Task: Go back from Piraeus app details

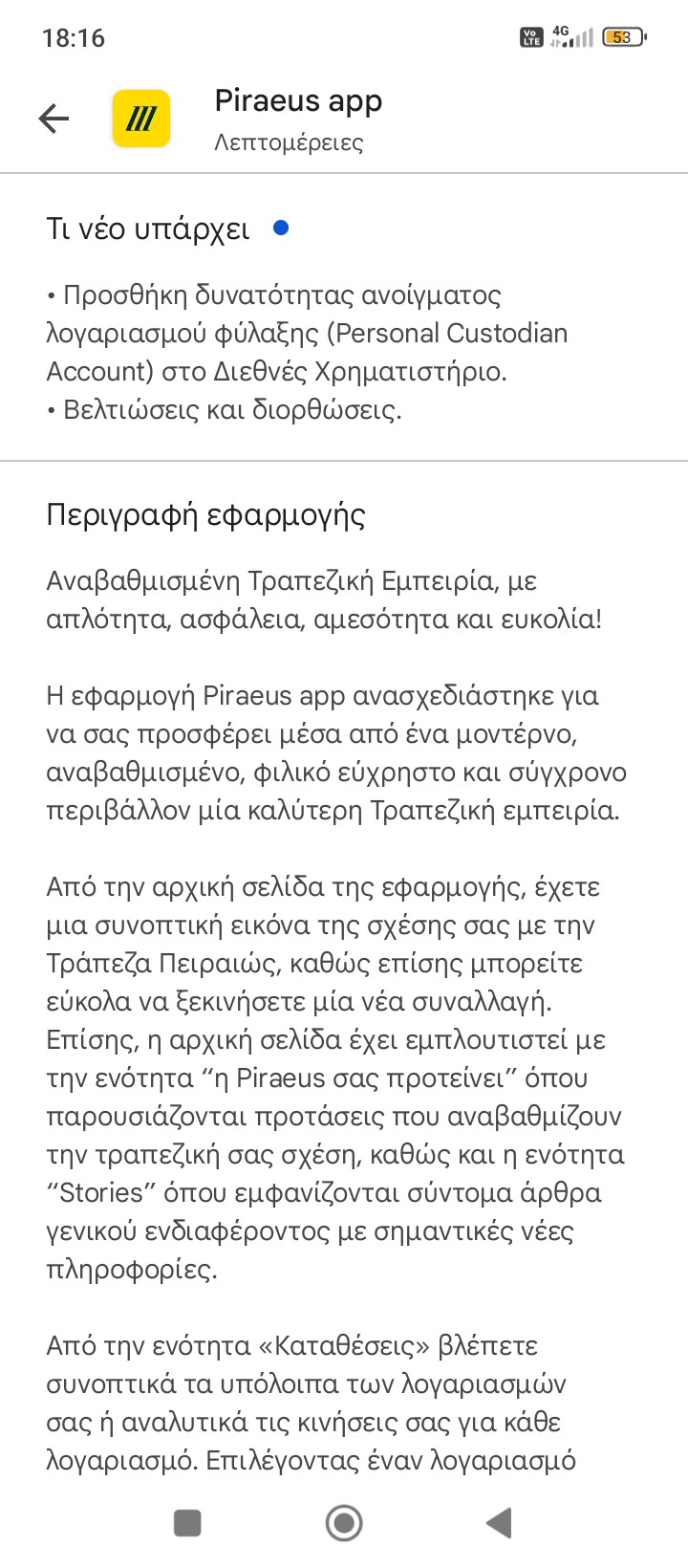Action: [x=54, y=119]
